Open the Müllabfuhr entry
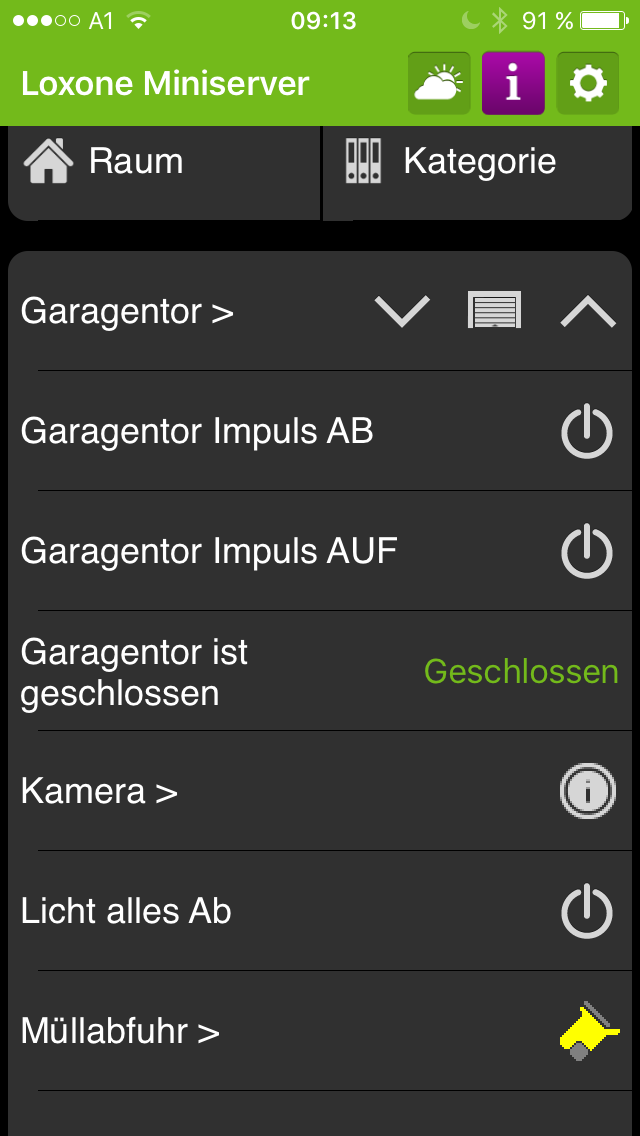Viewport: 640px width, 1136px height. 120,1032
